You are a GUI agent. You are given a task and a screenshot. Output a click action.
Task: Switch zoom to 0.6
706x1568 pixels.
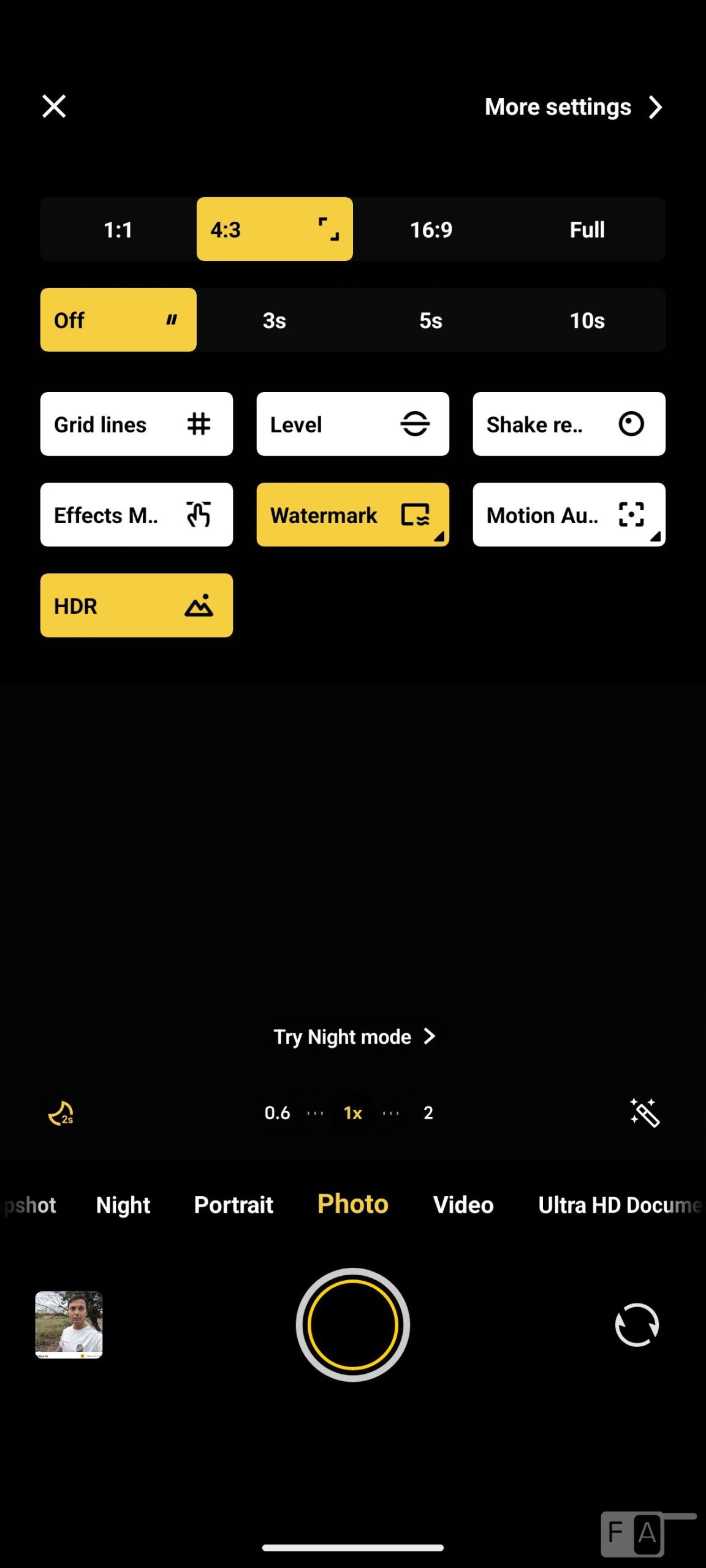pyautogui.click(x=277, y=1112)
